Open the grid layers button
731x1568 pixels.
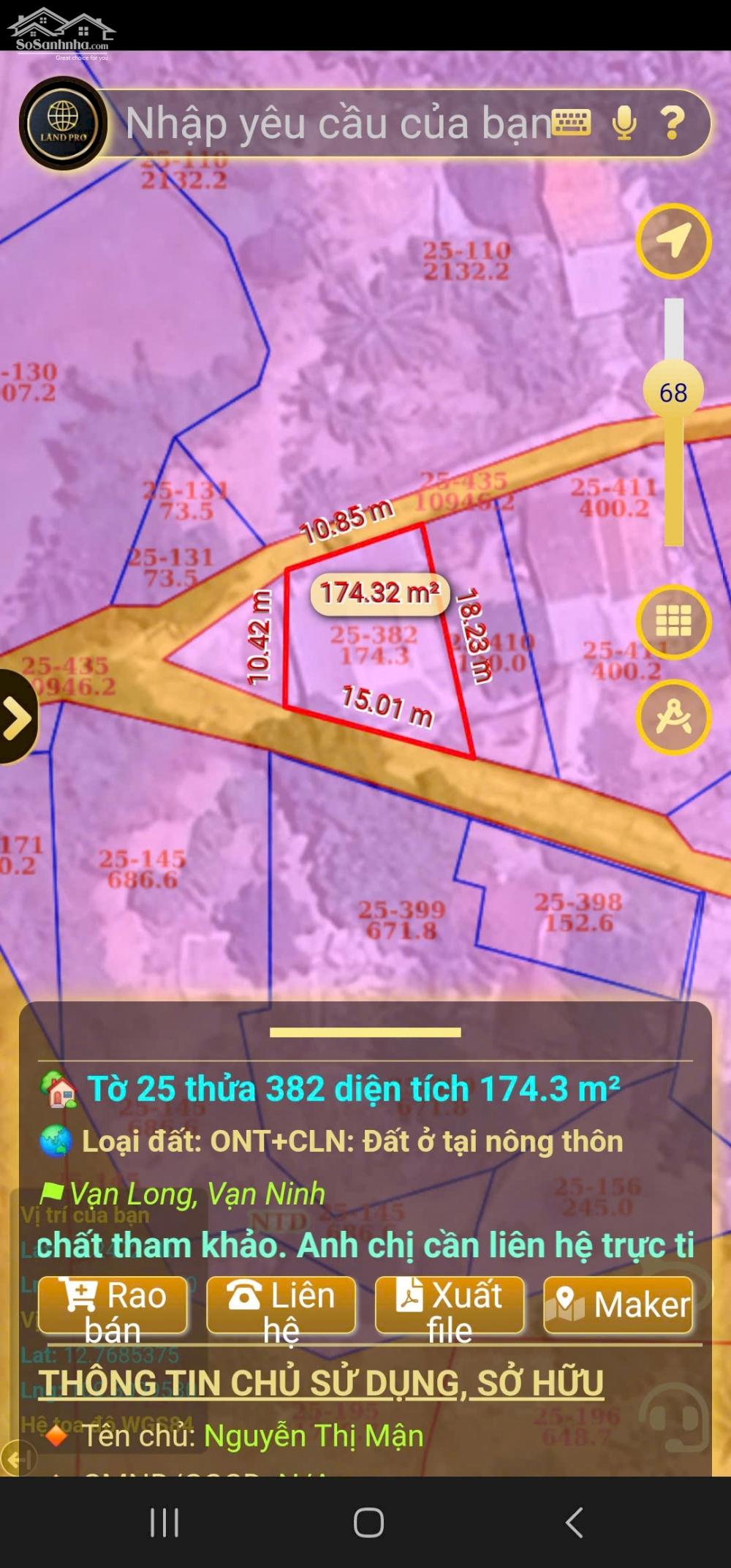[673, 622]
